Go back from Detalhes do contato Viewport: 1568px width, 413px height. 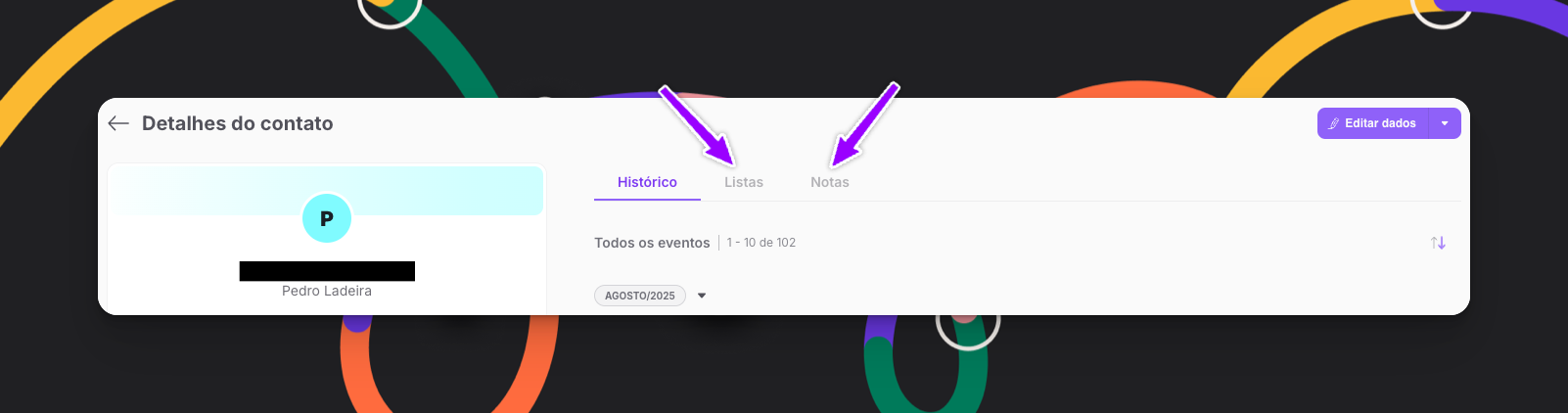pos(118,123)
